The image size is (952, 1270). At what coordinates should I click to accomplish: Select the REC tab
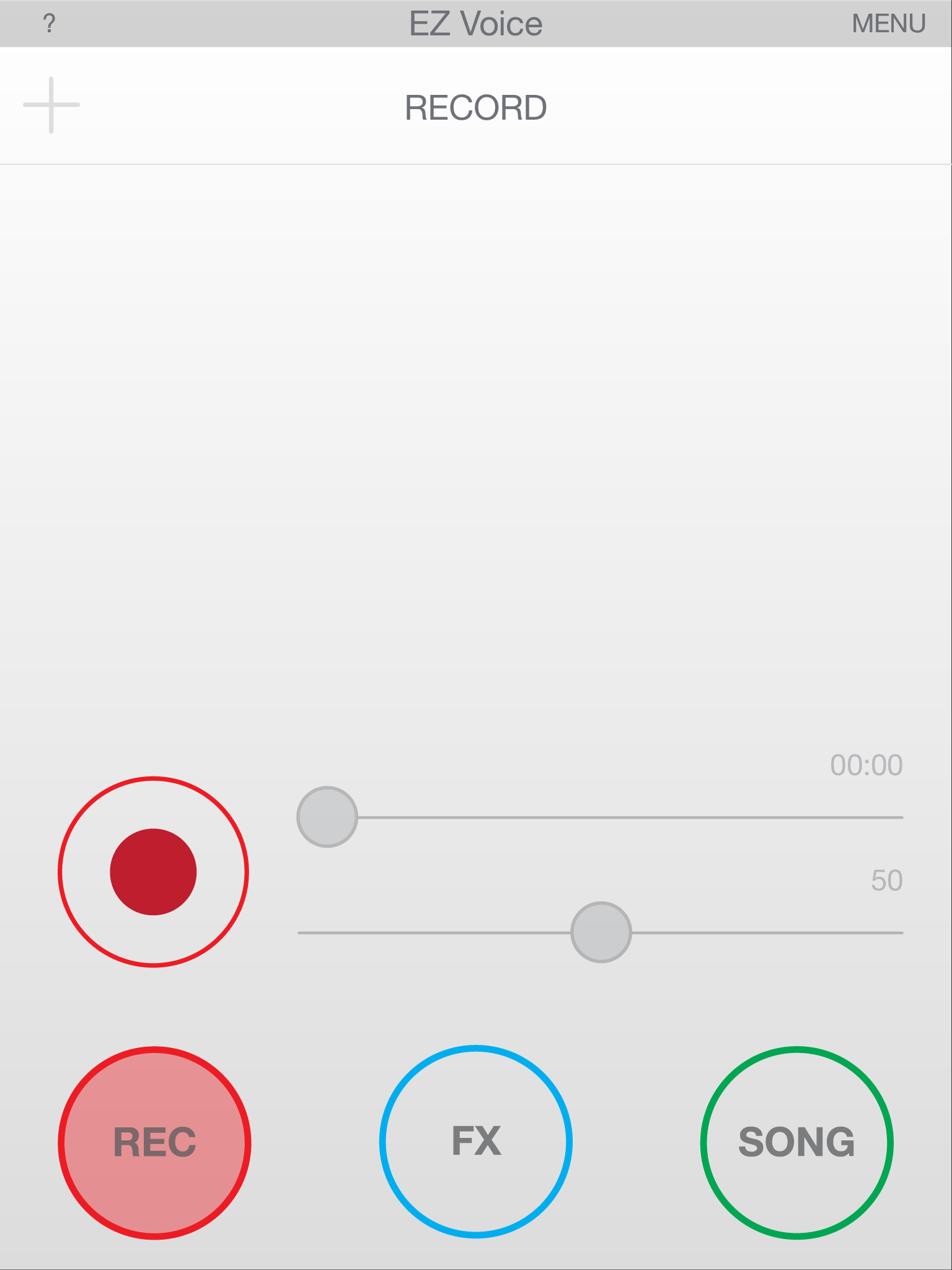[154, 1142]
